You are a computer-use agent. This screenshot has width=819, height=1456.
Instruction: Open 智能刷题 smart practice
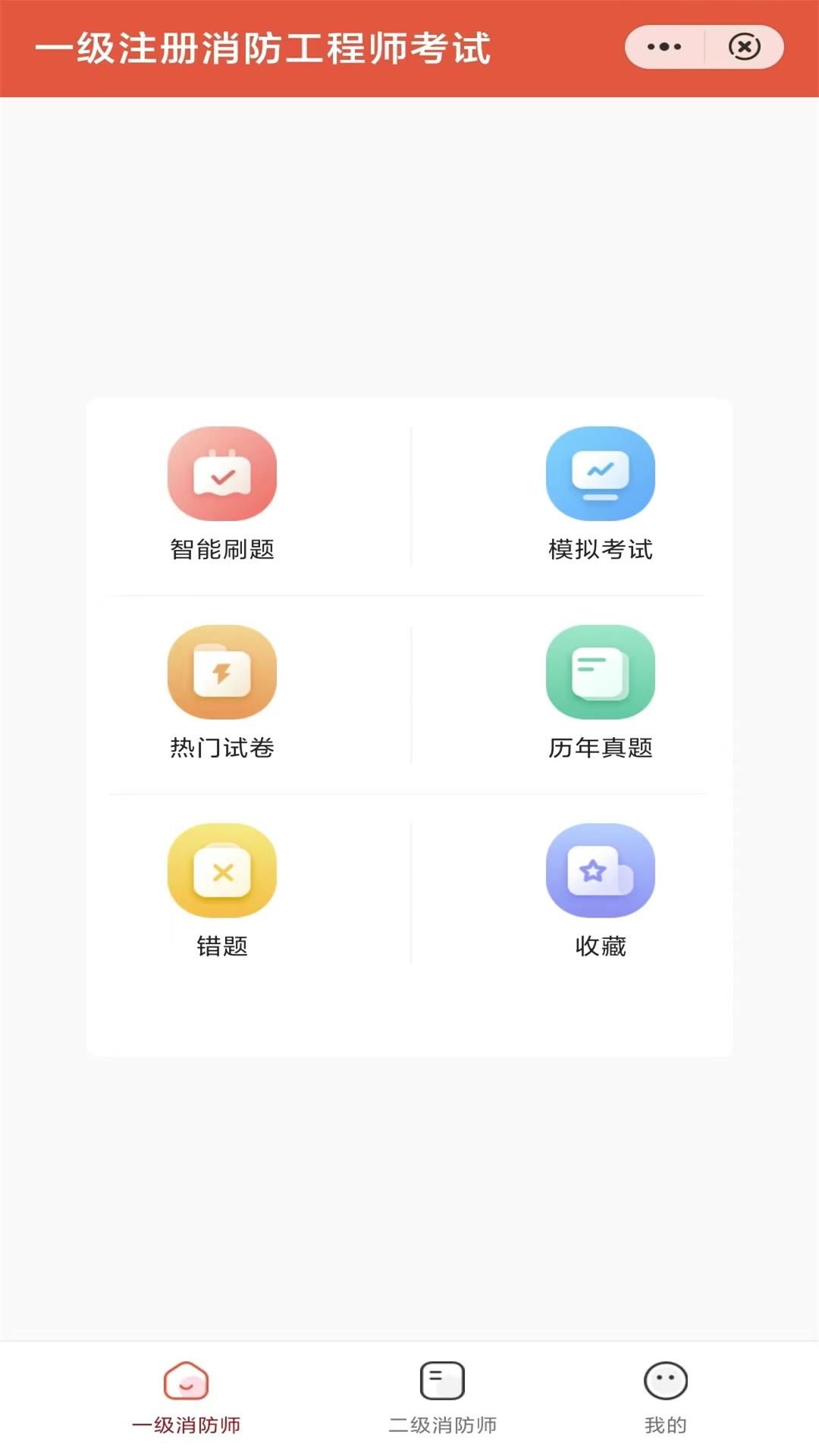222,494
